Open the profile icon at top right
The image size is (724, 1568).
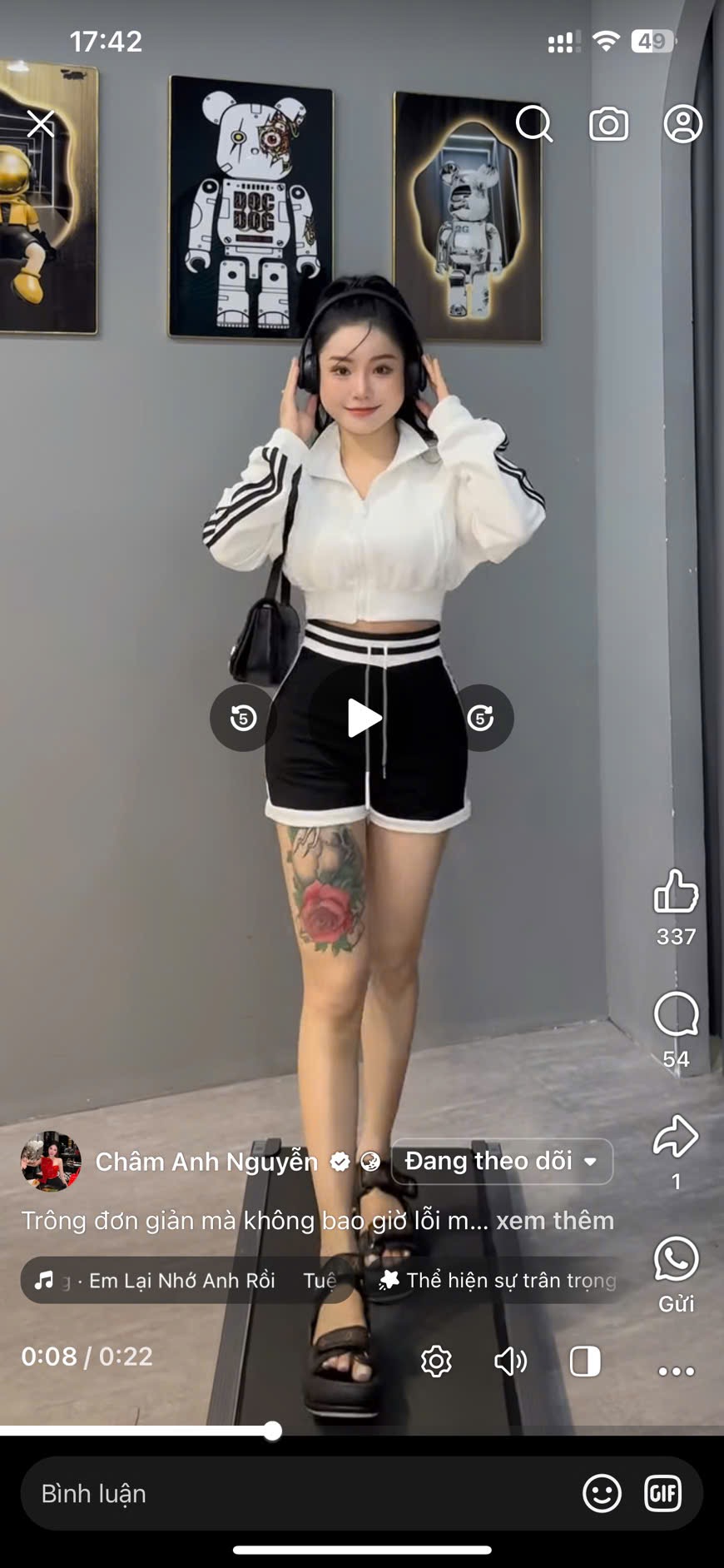tap(682, 124)
